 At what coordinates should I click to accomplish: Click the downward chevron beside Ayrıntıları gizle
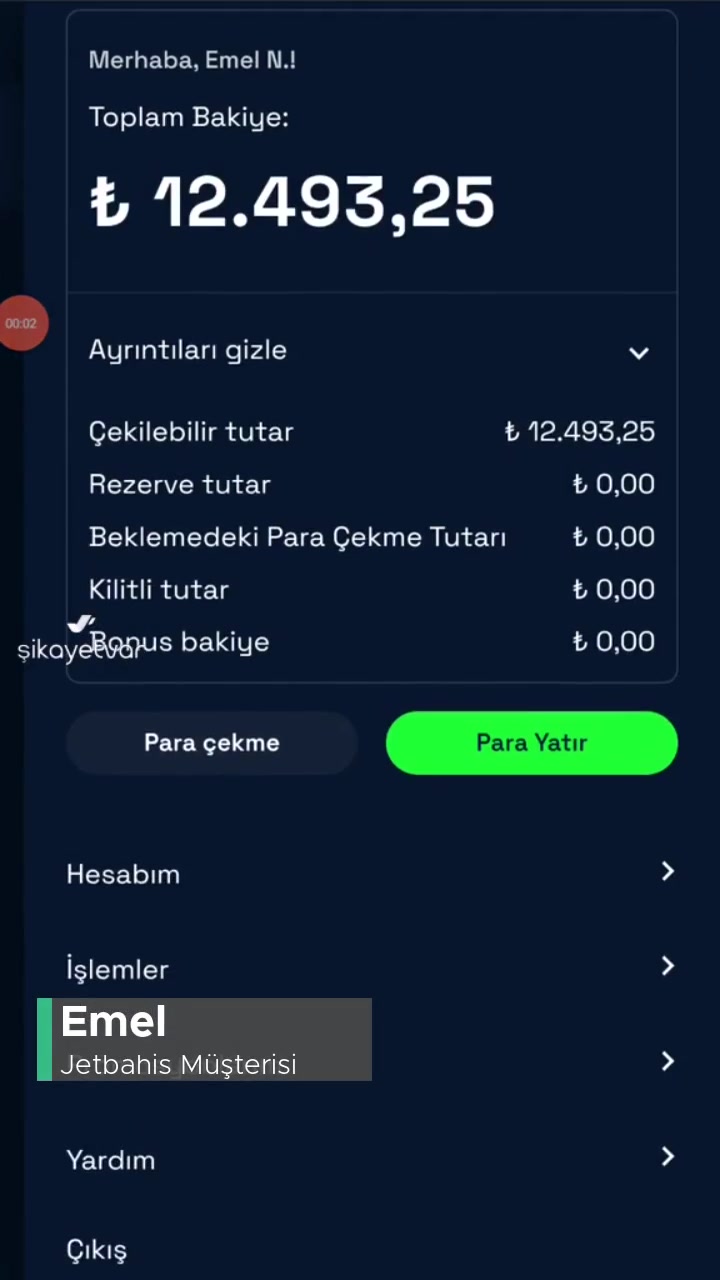click(x=639, y=353)
